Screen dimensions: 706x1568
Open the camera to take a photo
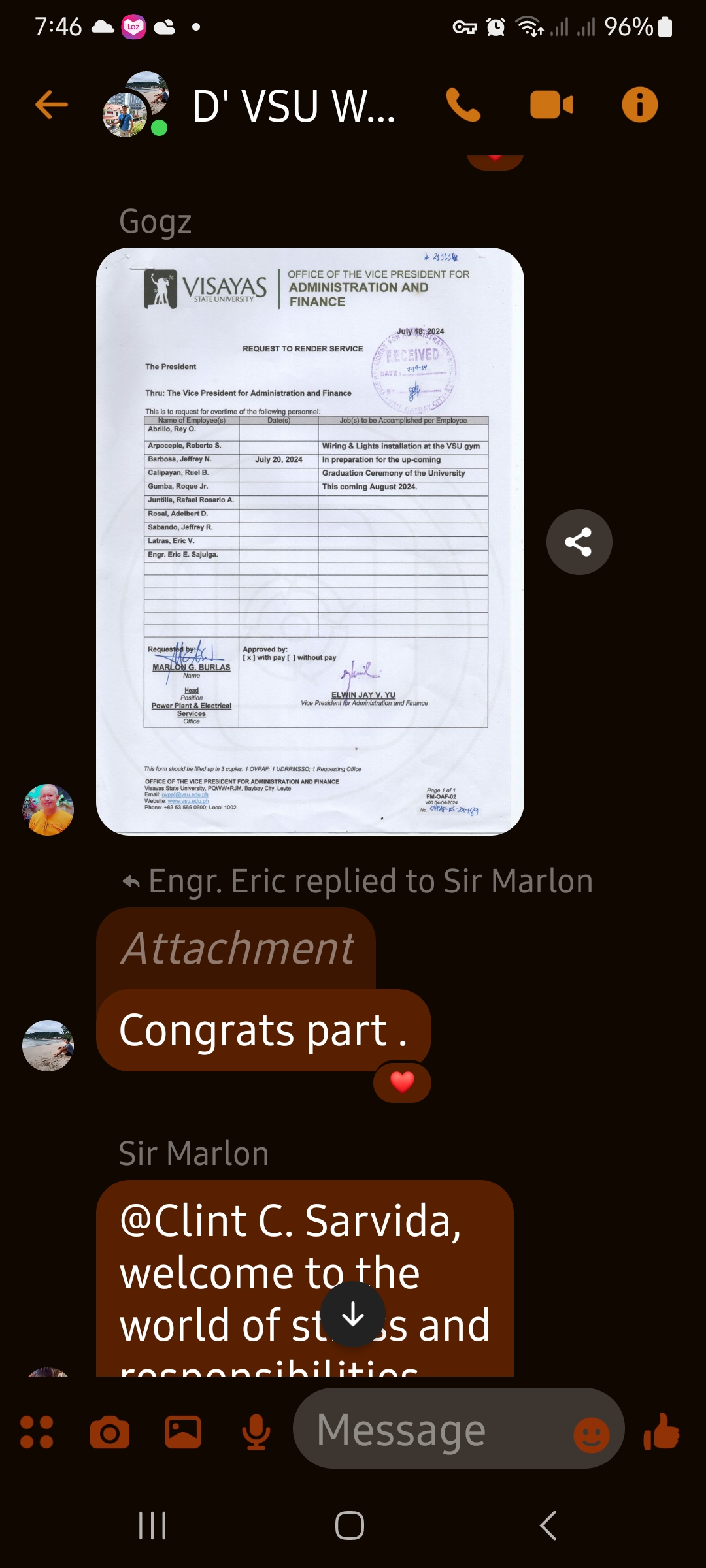110,1432
